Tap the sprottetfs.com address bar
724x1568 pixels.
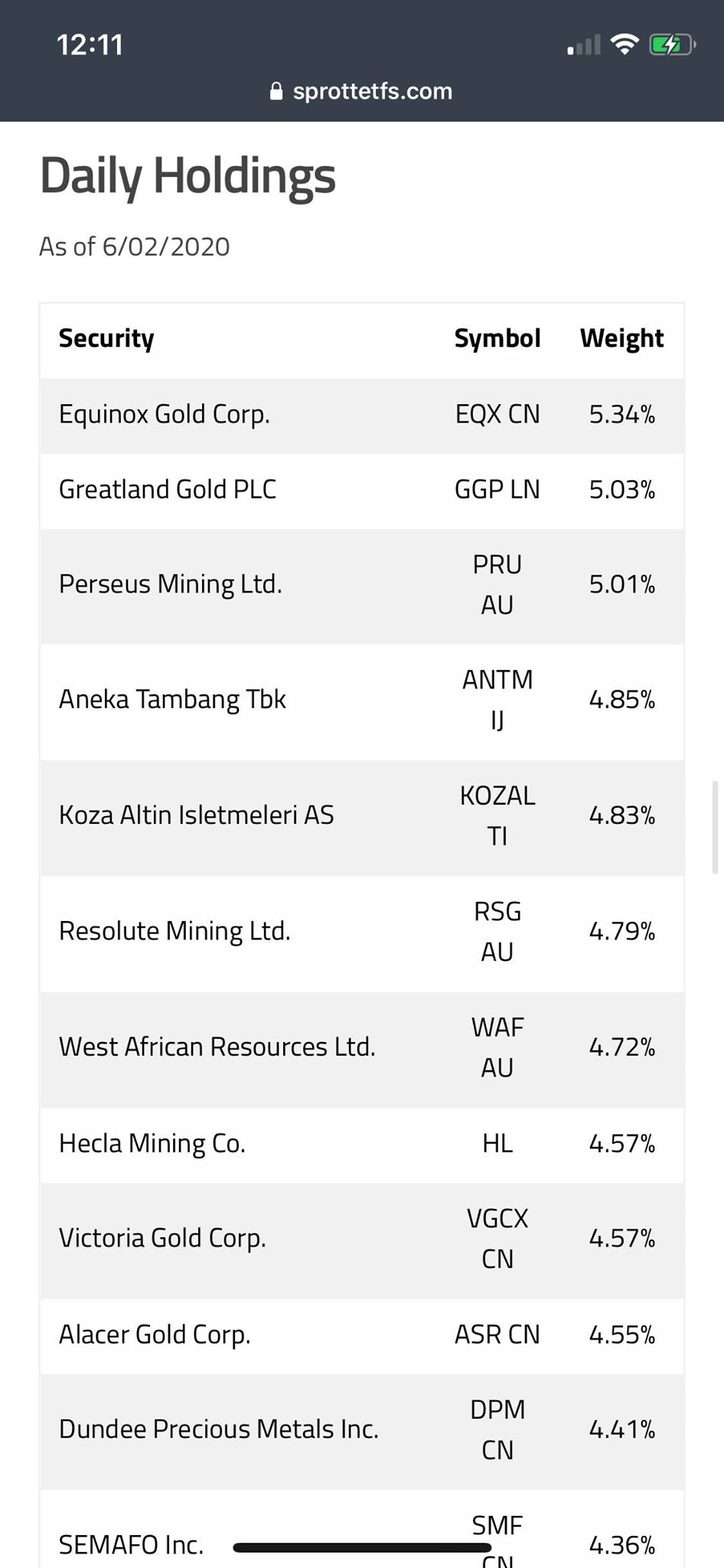click(x=362, y=92)
